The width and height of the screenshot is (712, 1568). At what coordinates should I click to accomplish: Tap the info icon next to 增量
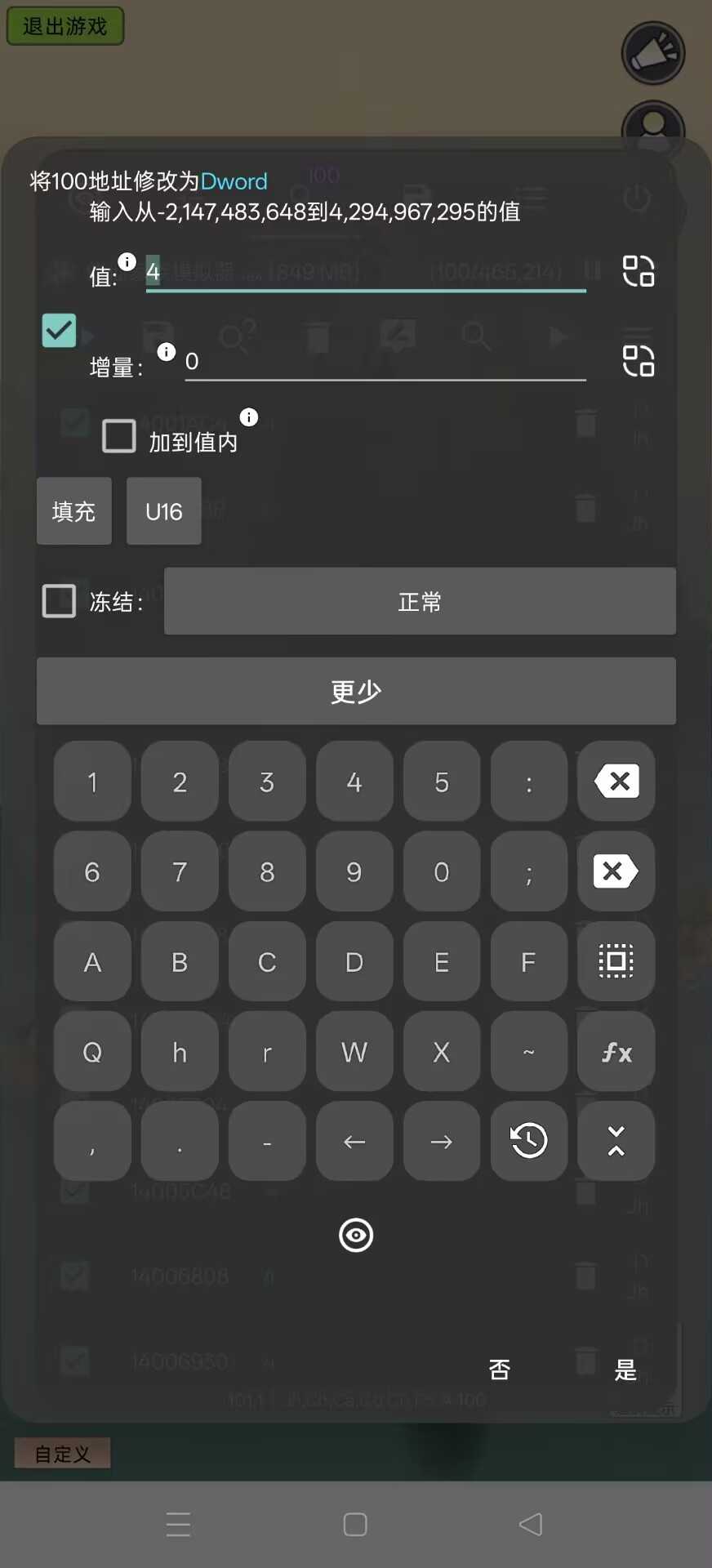pyautogui.click(x=167, y=352)
